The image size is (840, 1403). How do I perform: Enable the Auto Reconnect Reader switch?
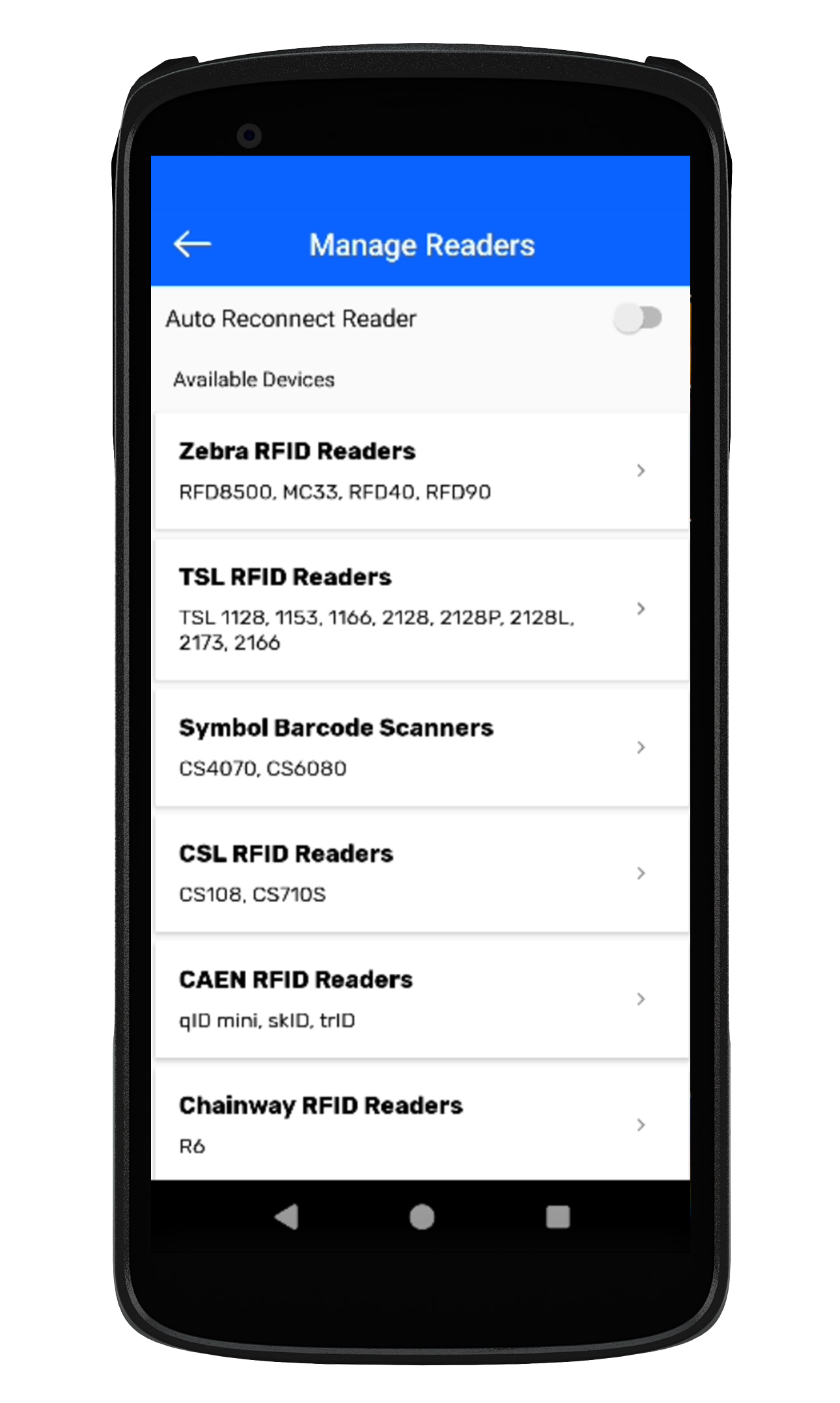[637, 319]
